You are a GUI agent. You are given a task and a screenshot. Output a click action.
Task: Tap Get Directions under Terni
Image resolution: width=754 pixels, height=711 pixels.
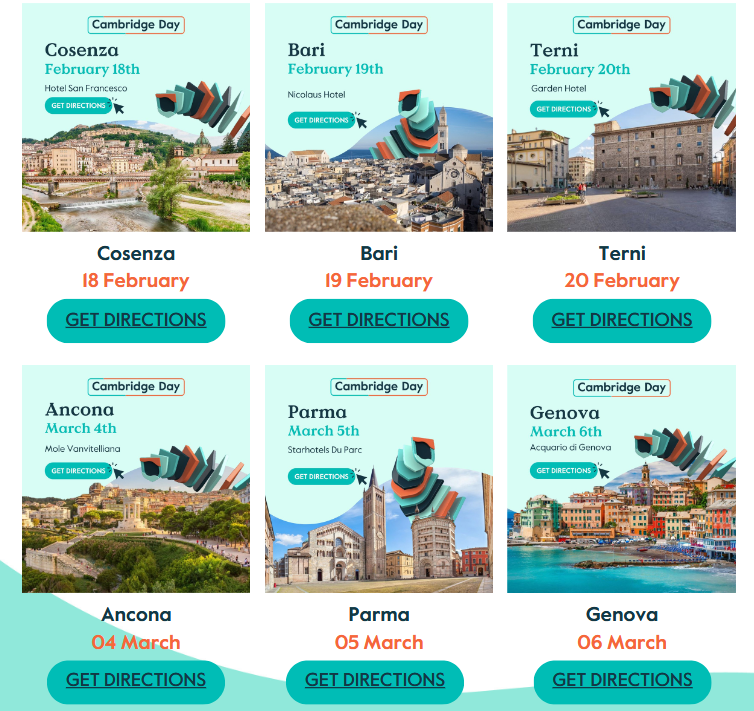pos(621,320)
